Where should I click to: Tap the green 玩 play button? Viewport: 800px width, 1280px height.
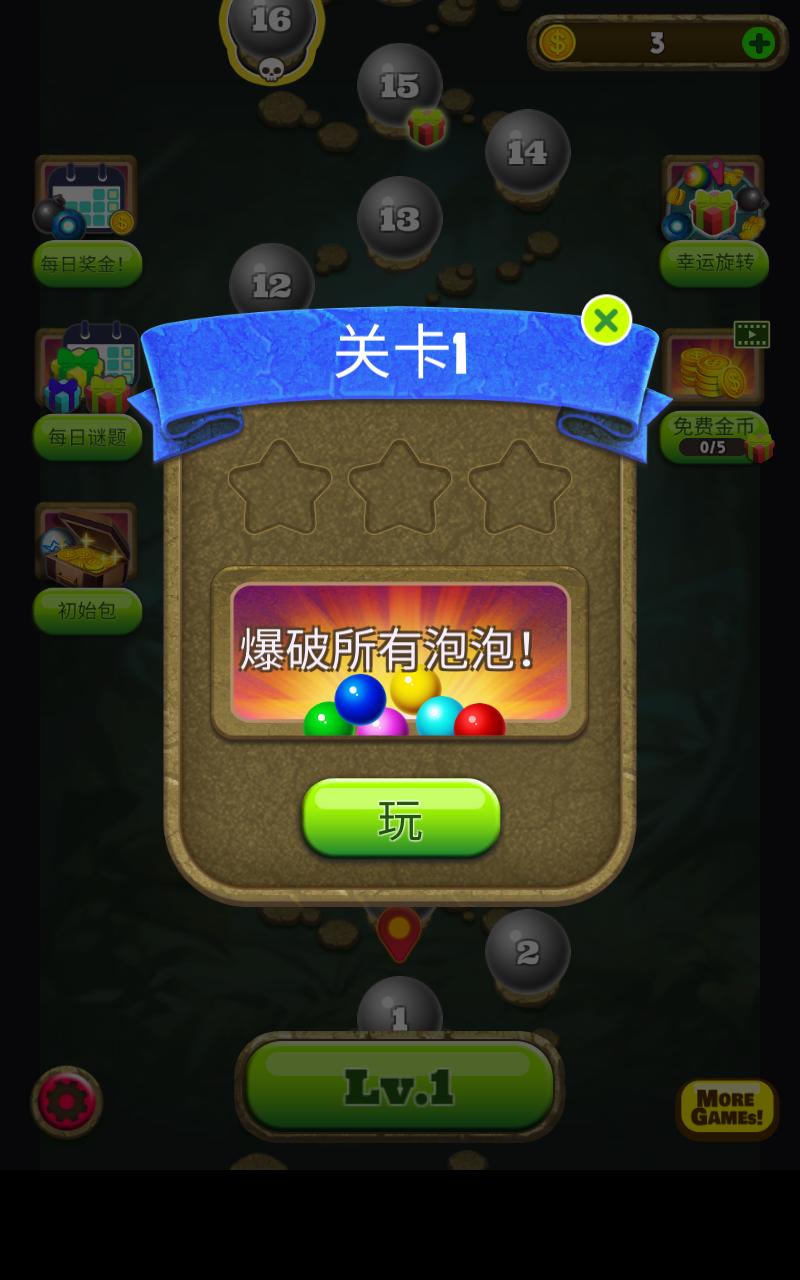(x=401, y=817)
